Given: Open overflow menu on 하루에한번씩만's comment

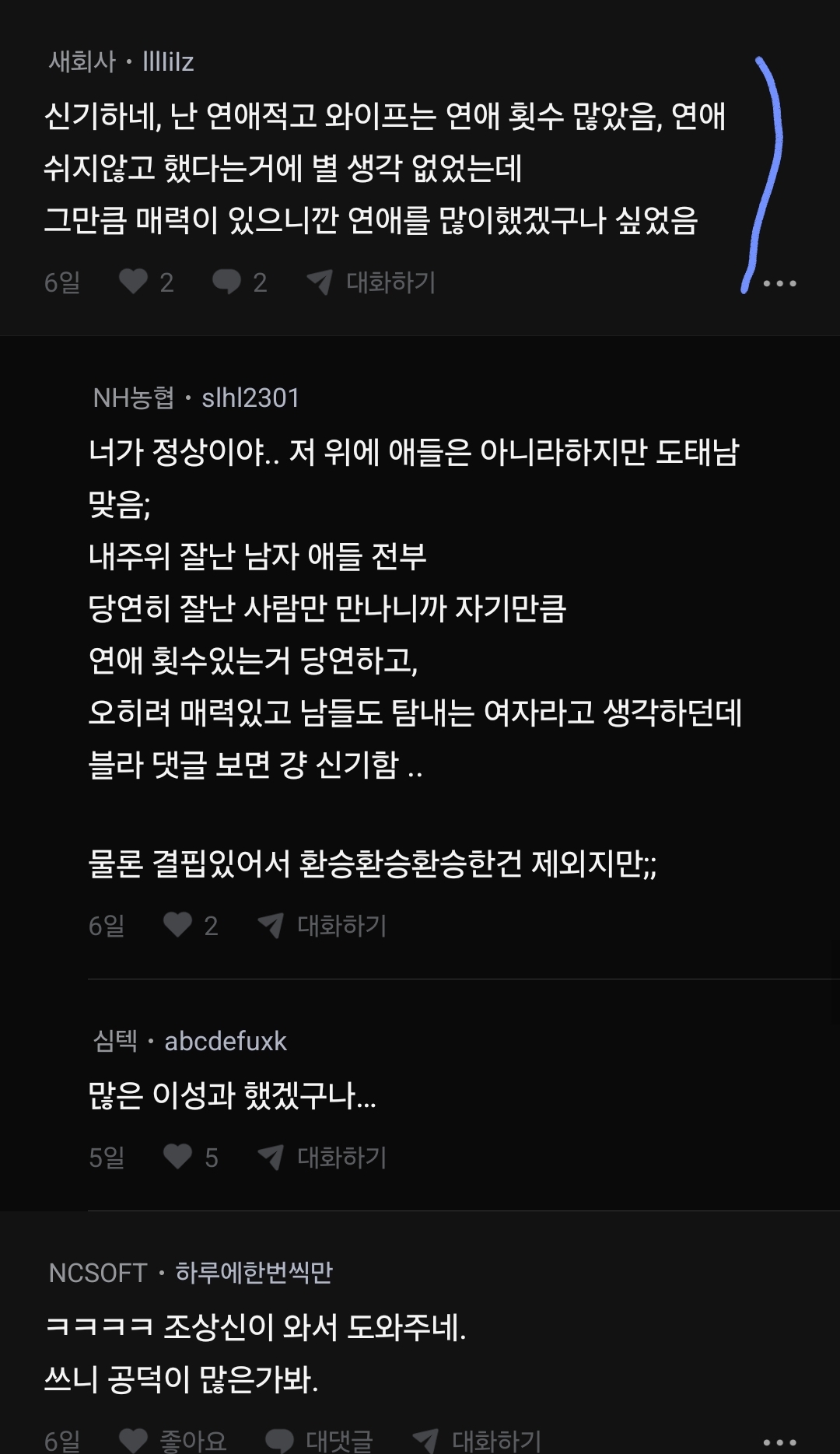Looking at the screenshot, I should (779, 1442).
